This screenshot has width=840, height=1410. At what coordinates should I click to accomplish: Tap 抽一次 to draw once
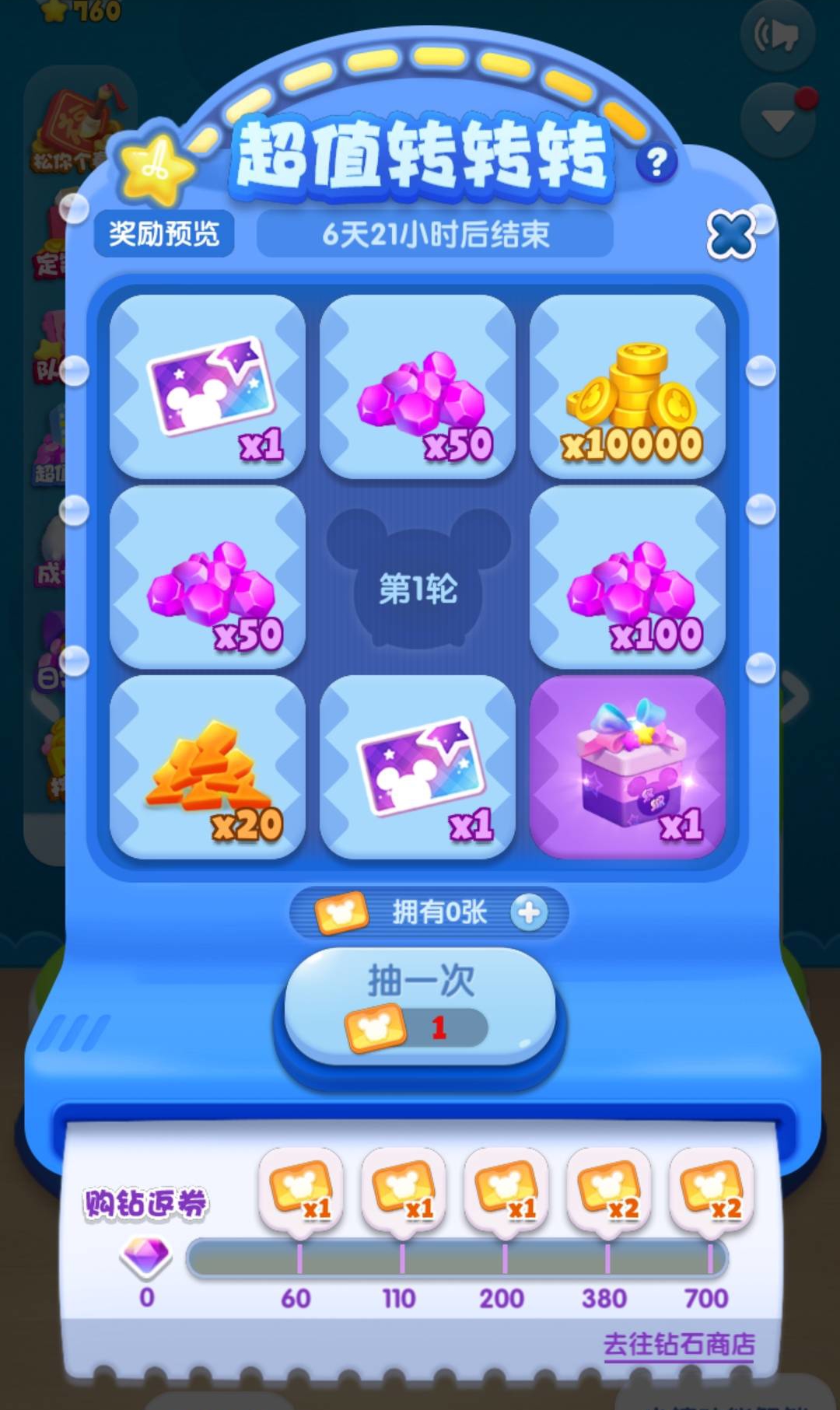tap(421, 1005)
